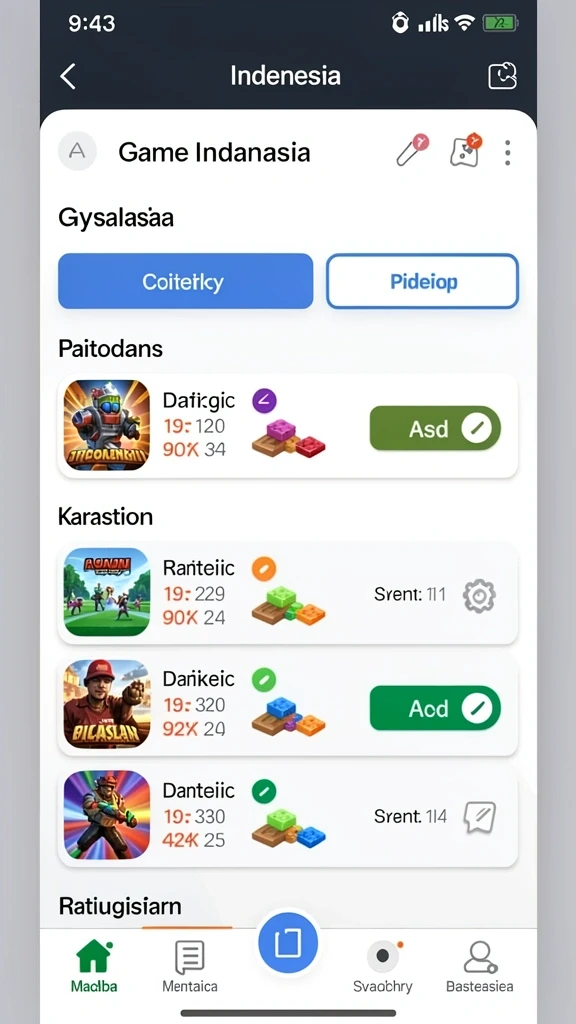Go to the Svaochry tab
The image size is (576, 1024).
tap(383, 966)
